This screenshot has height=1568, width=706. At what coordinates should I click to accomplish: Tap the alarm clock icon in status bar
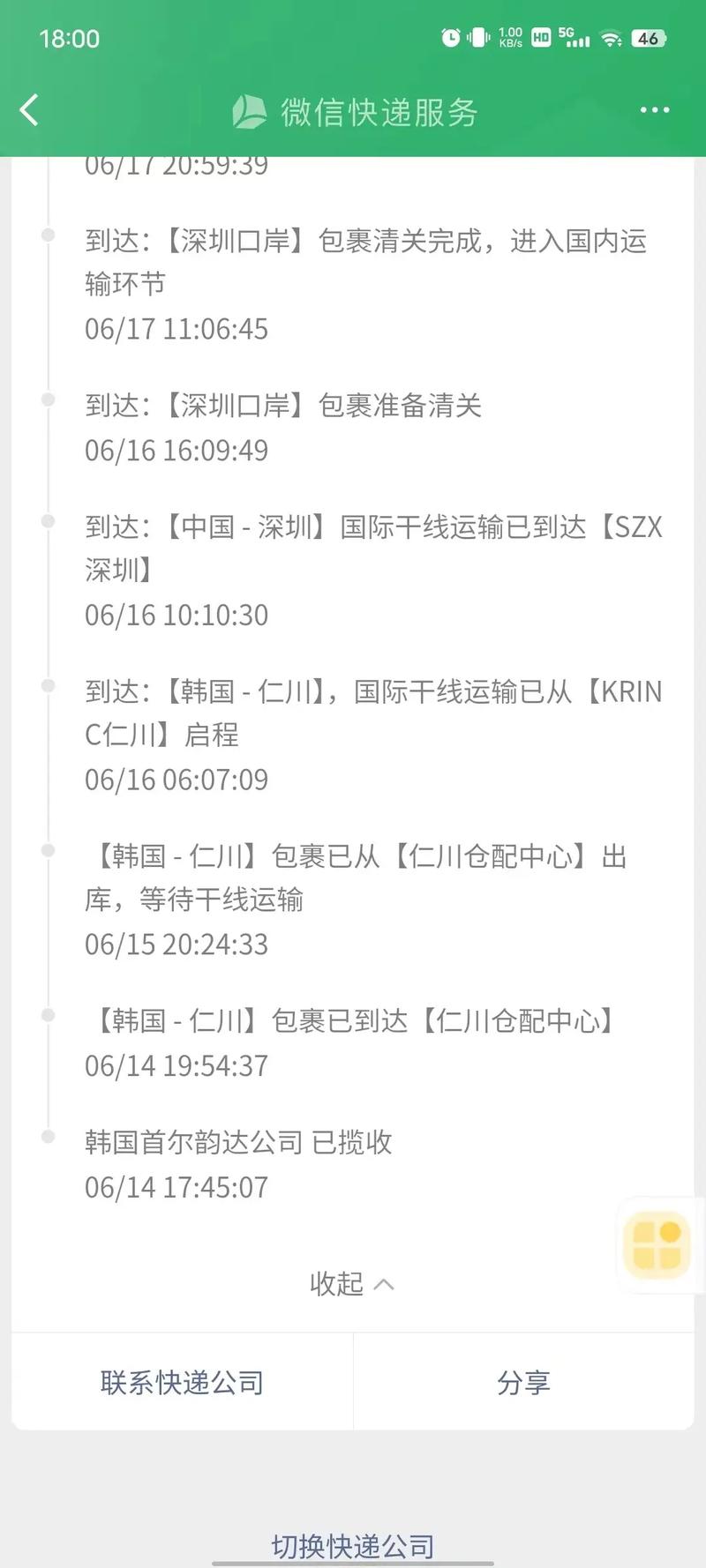pyautogui.click(x=450, y=38)
